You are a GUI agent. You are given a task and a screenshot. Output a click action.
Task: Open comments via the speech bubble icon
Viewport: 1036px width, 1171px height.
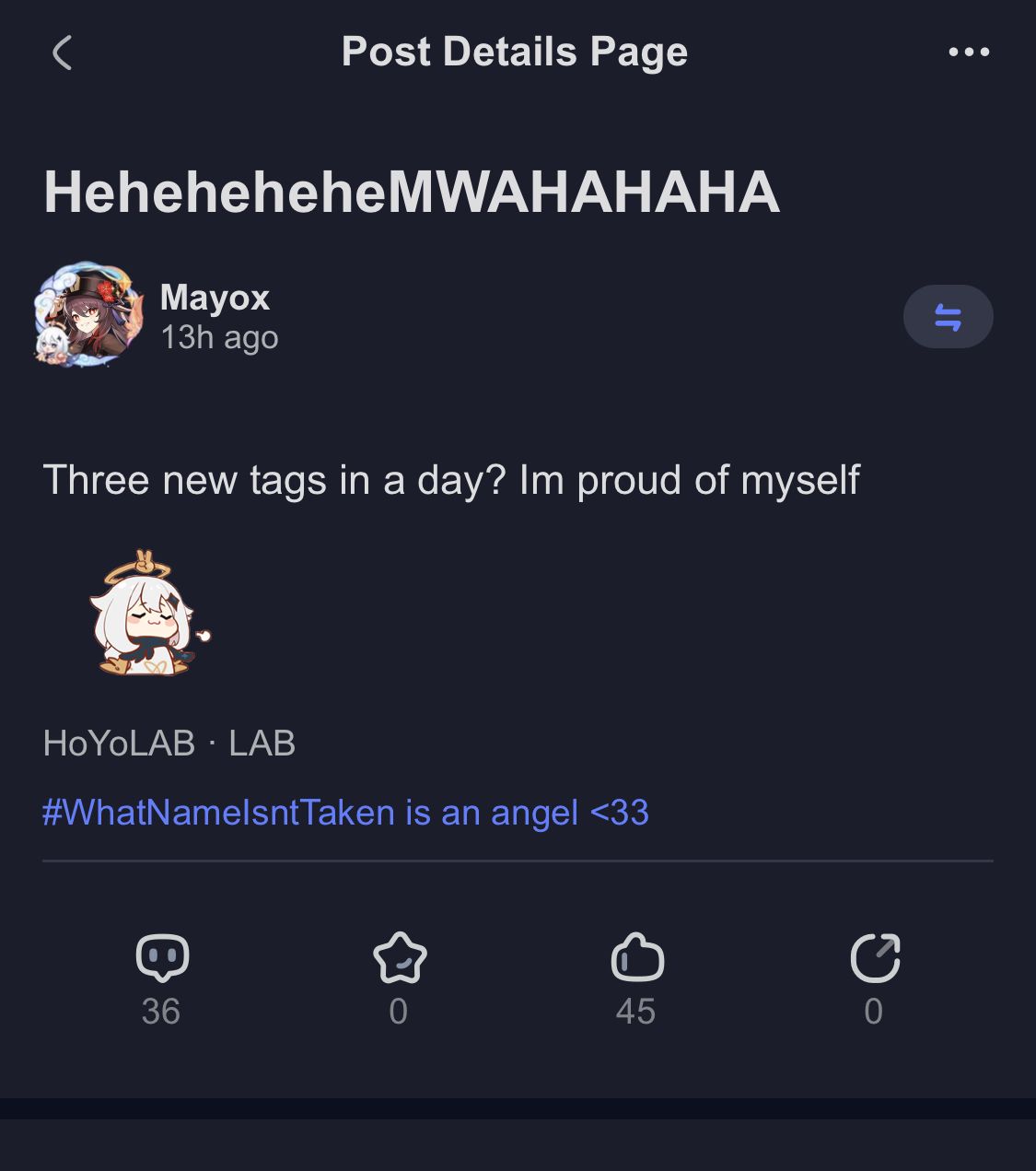(x=162, y=958)
